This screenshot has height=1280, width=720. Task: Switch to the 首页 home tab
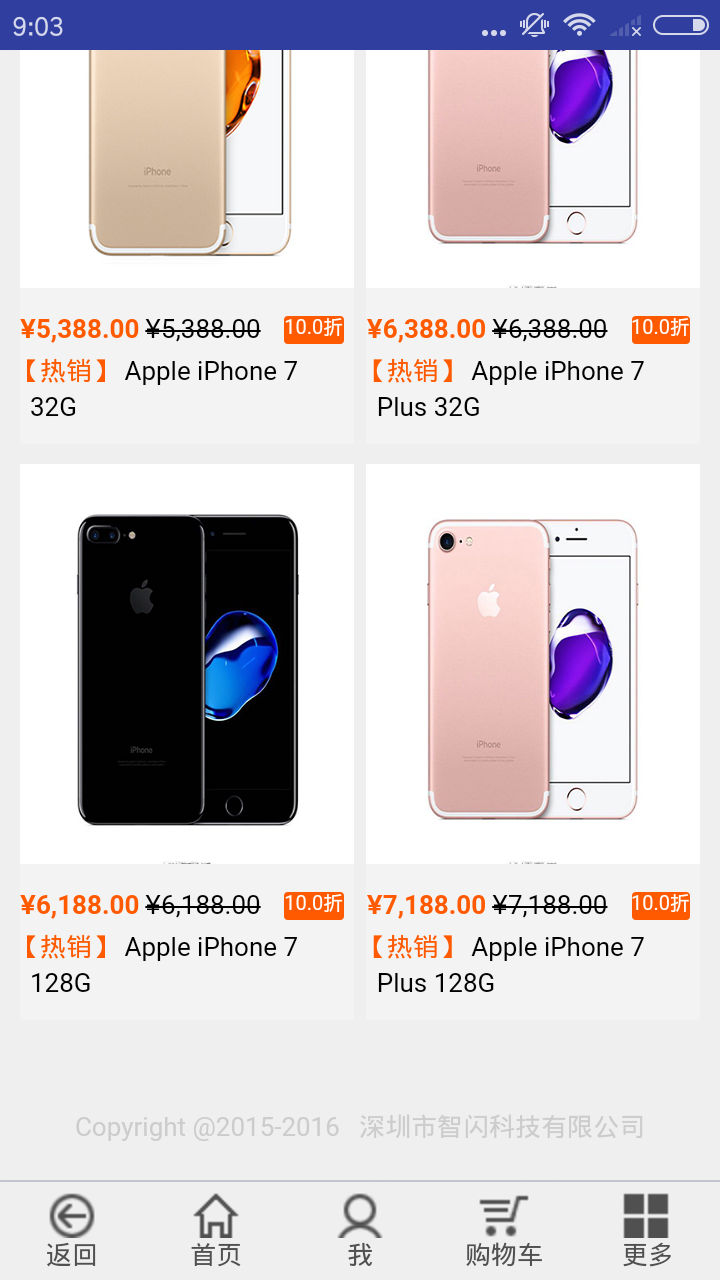tap(216, 1230)
